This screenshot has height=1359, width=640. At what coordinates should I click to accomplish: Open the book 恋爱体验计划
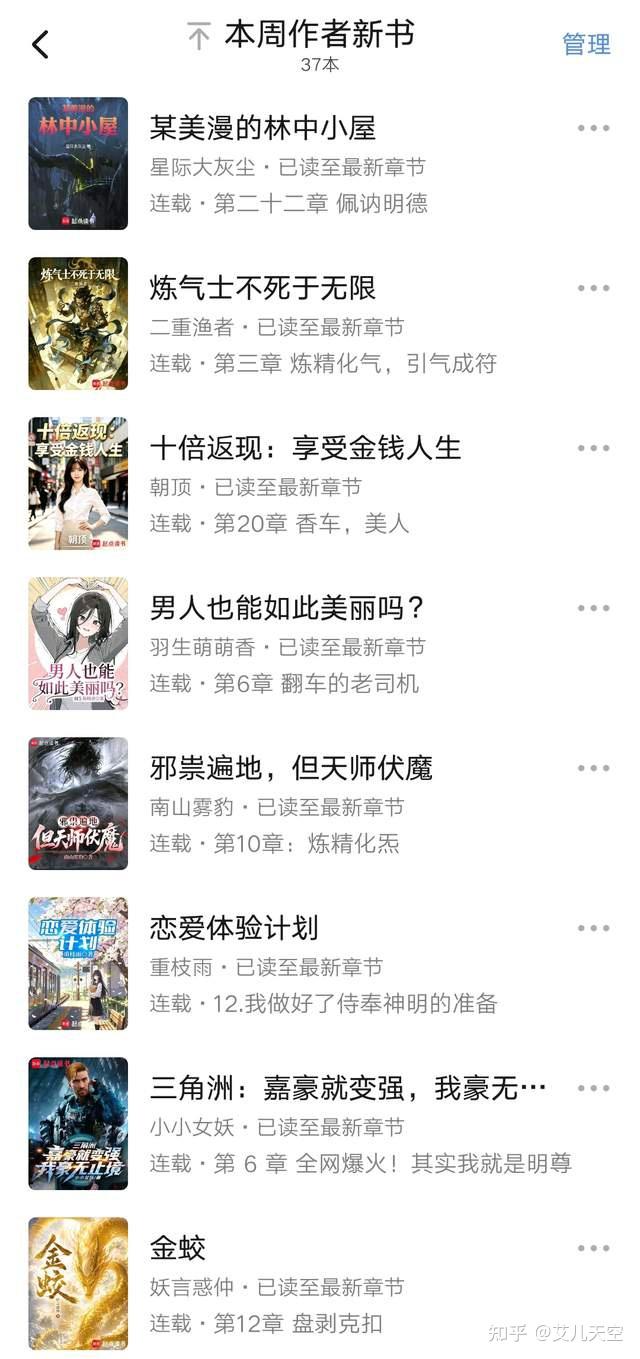point(320,964)
